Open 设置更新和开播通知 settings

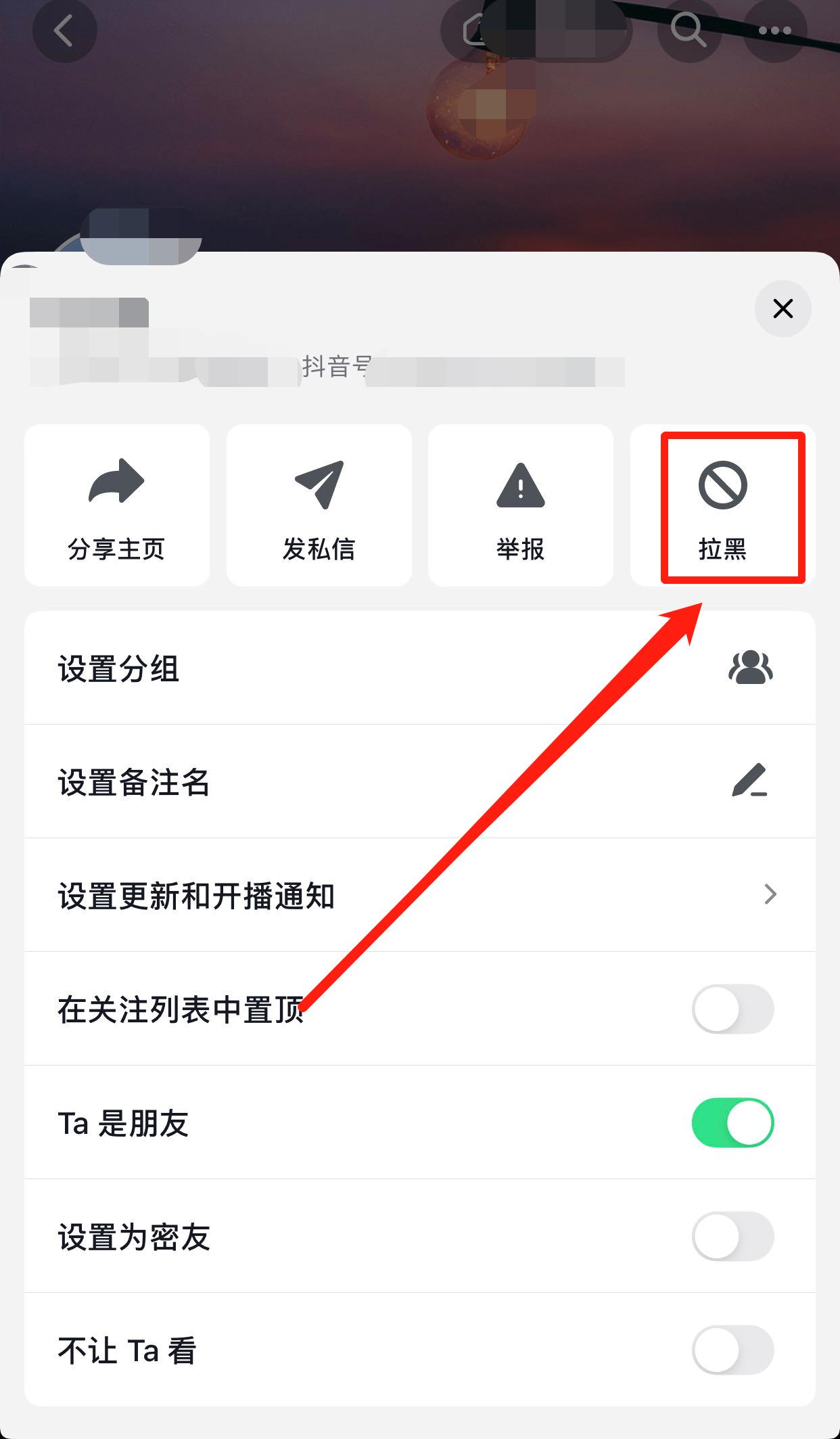[x=419, y=895]
